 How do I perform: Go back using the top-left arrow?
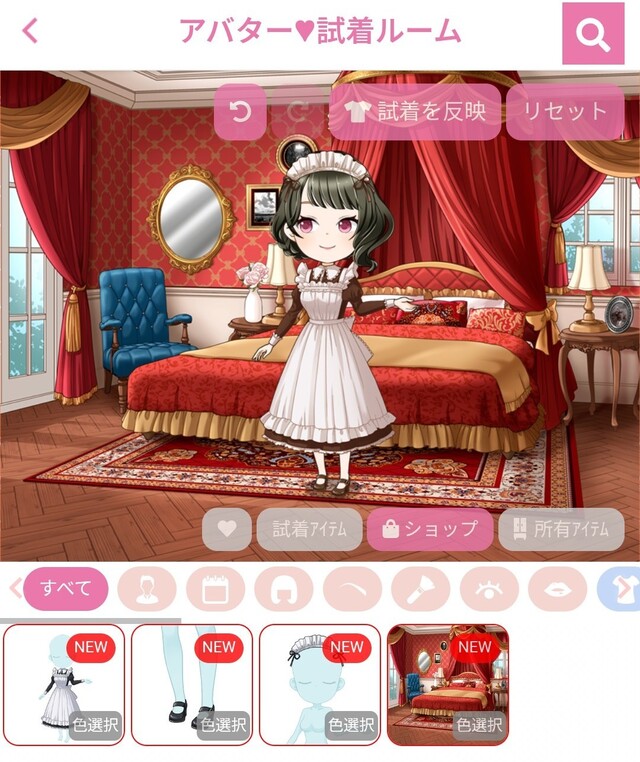click(30, 31)
